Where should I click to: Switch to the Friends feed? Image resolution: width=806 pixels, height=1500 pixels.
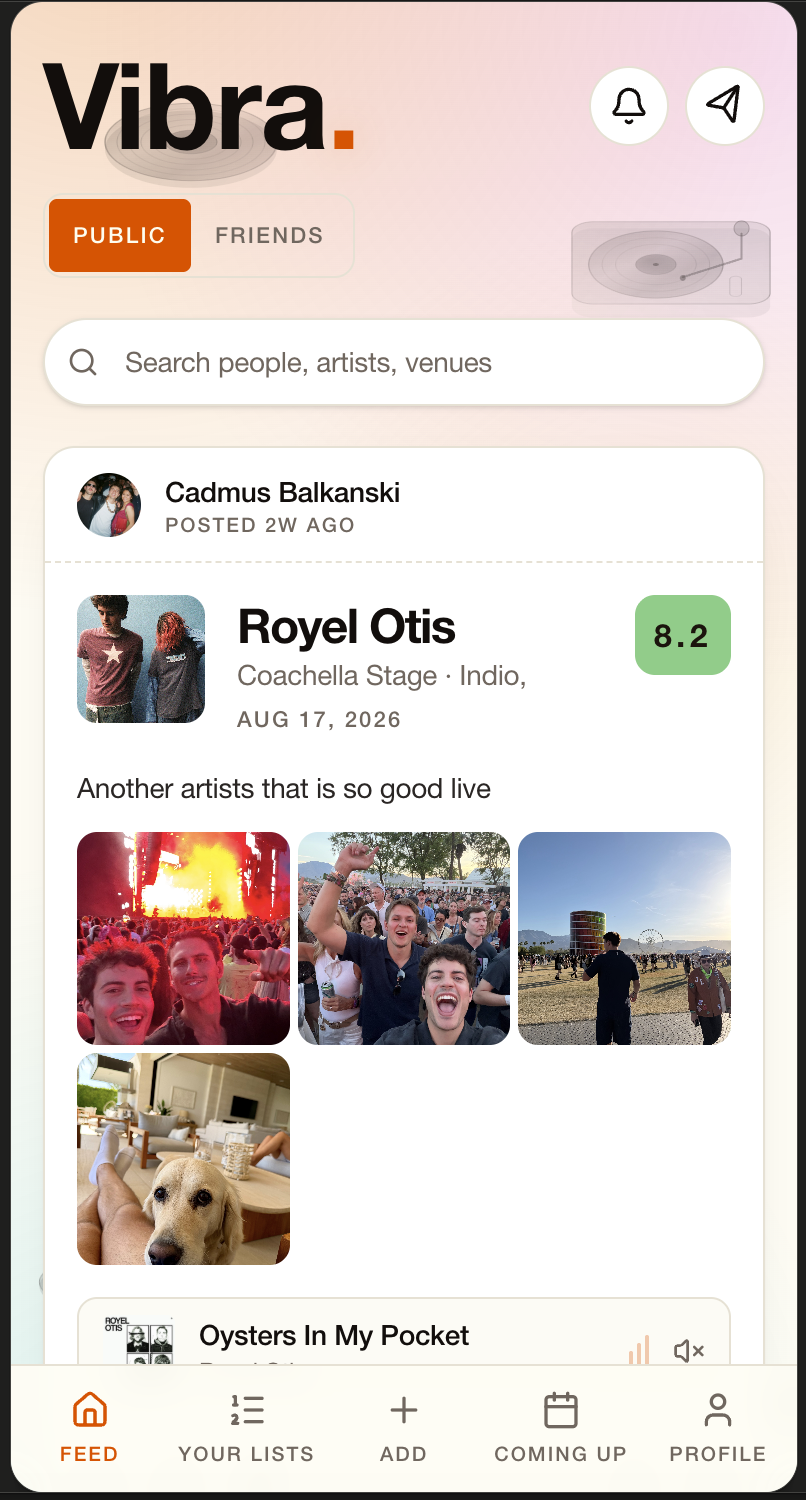tap(269, 235)
